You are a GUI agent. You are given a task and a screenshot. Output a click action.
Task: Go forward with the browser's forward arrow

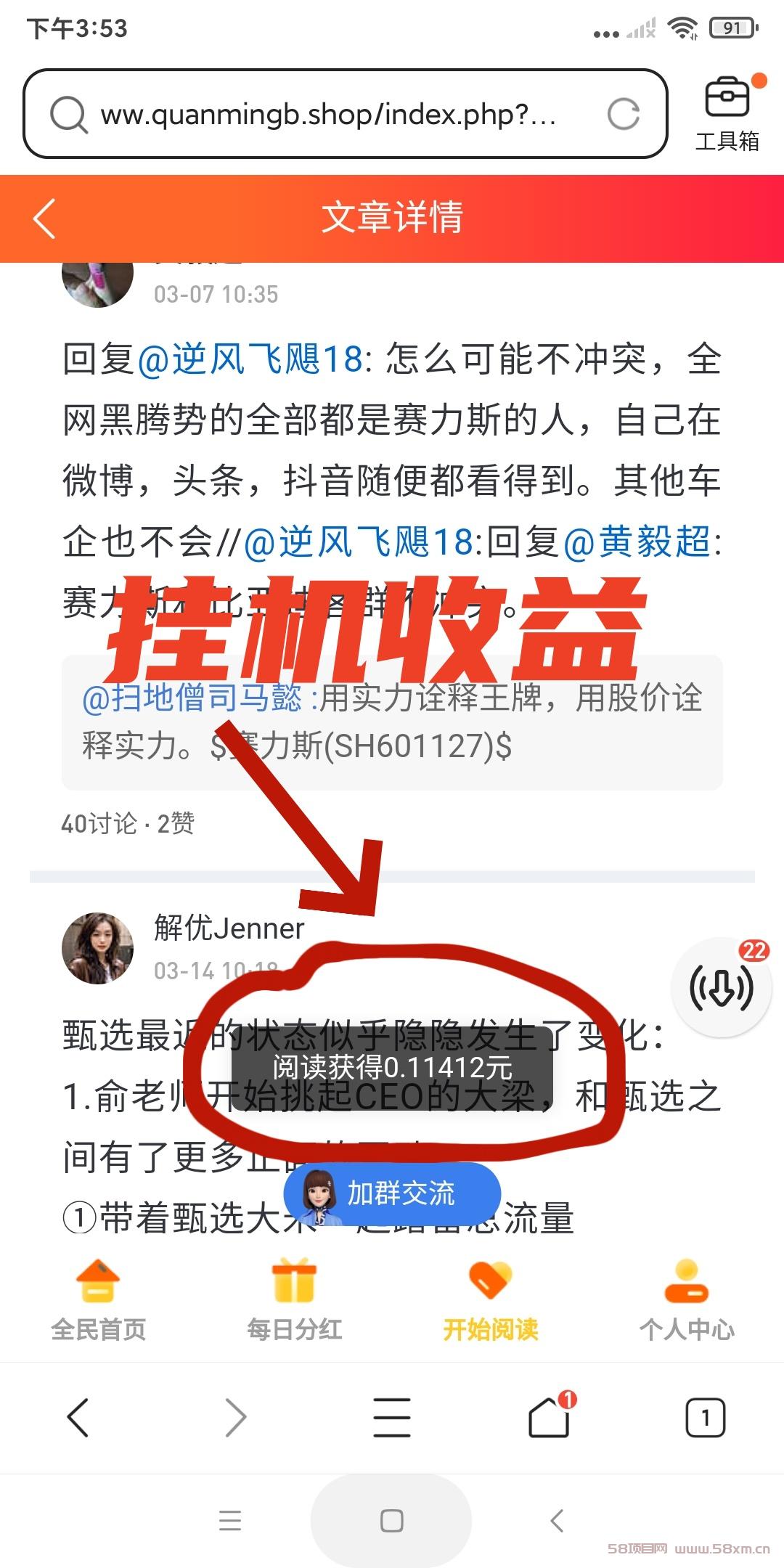235,1417
